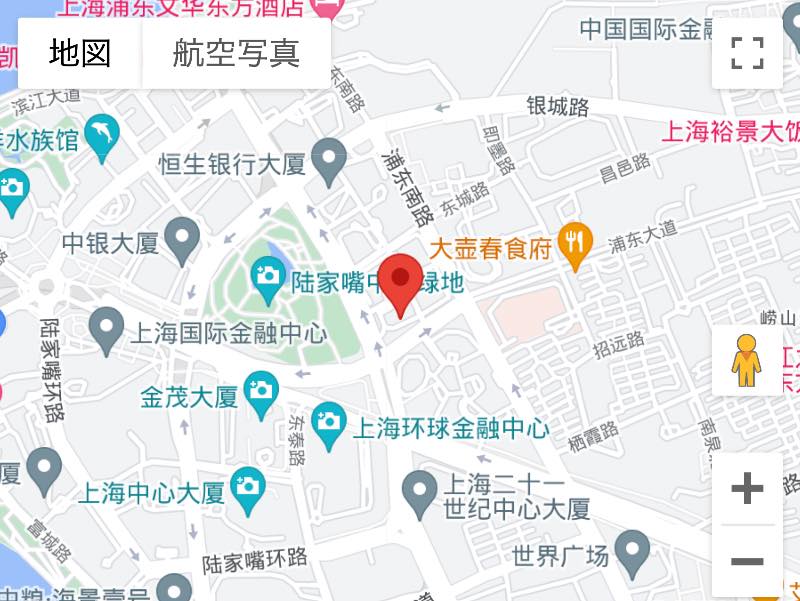Switch to 航空写真 satellite view

[x=236, y=53]
